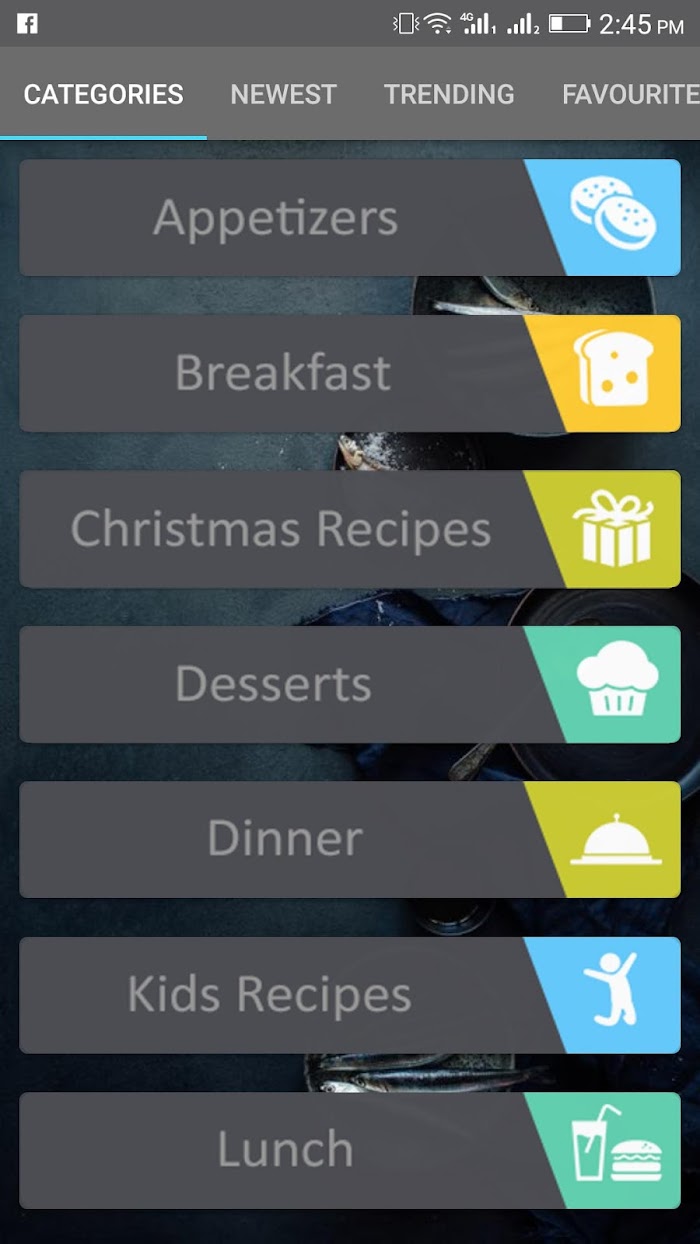Open the Lunch category

pos(350,1150)
